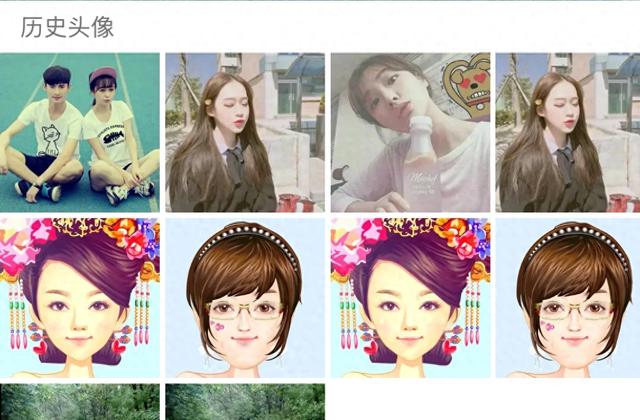The height and width of the screenshot is (420, 640).
Task: Select the glasses cartoon avatar ending the row
Action: pyautogui.click(x=568, y=298)
